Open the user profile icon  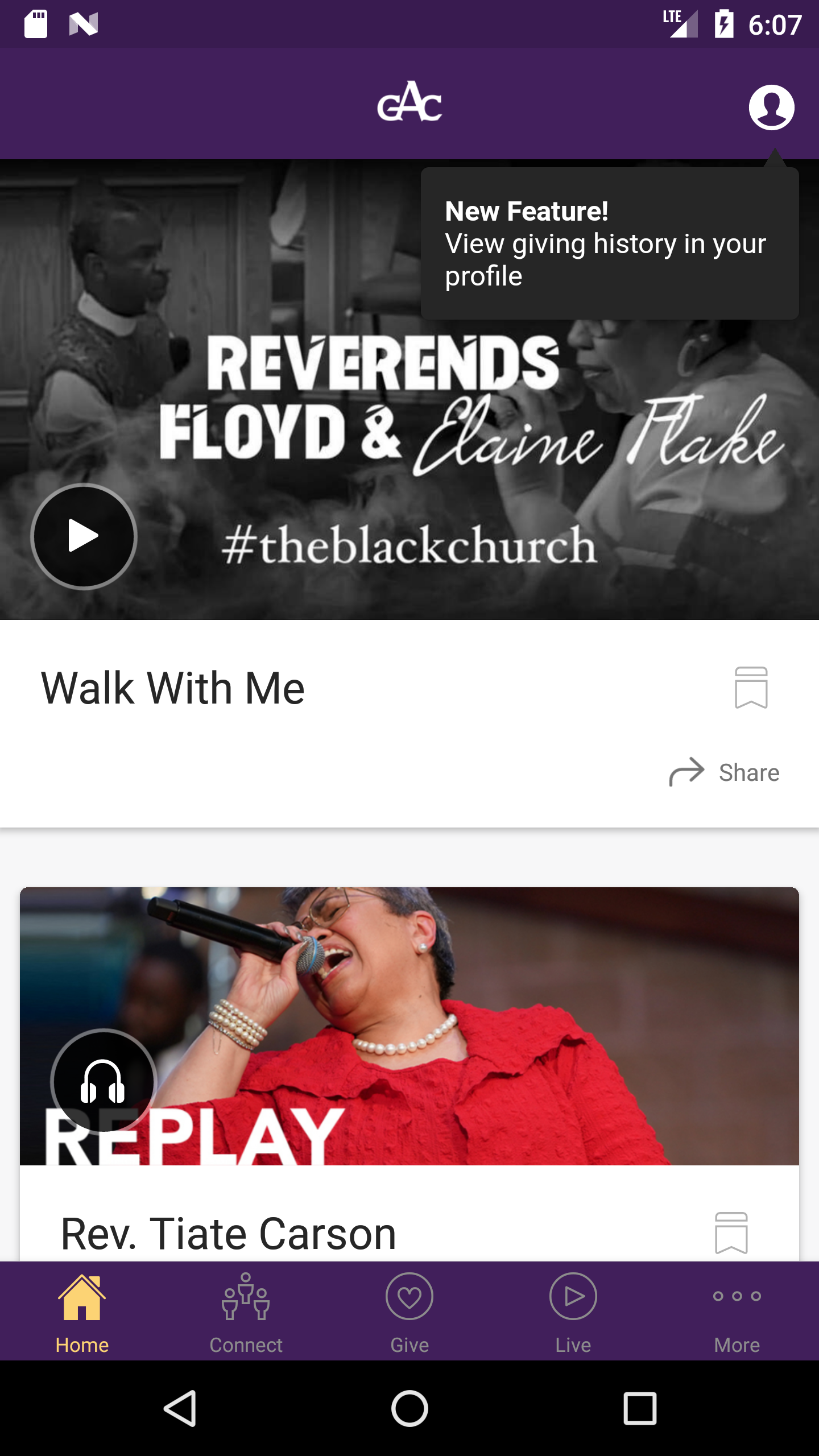[771, 107]
